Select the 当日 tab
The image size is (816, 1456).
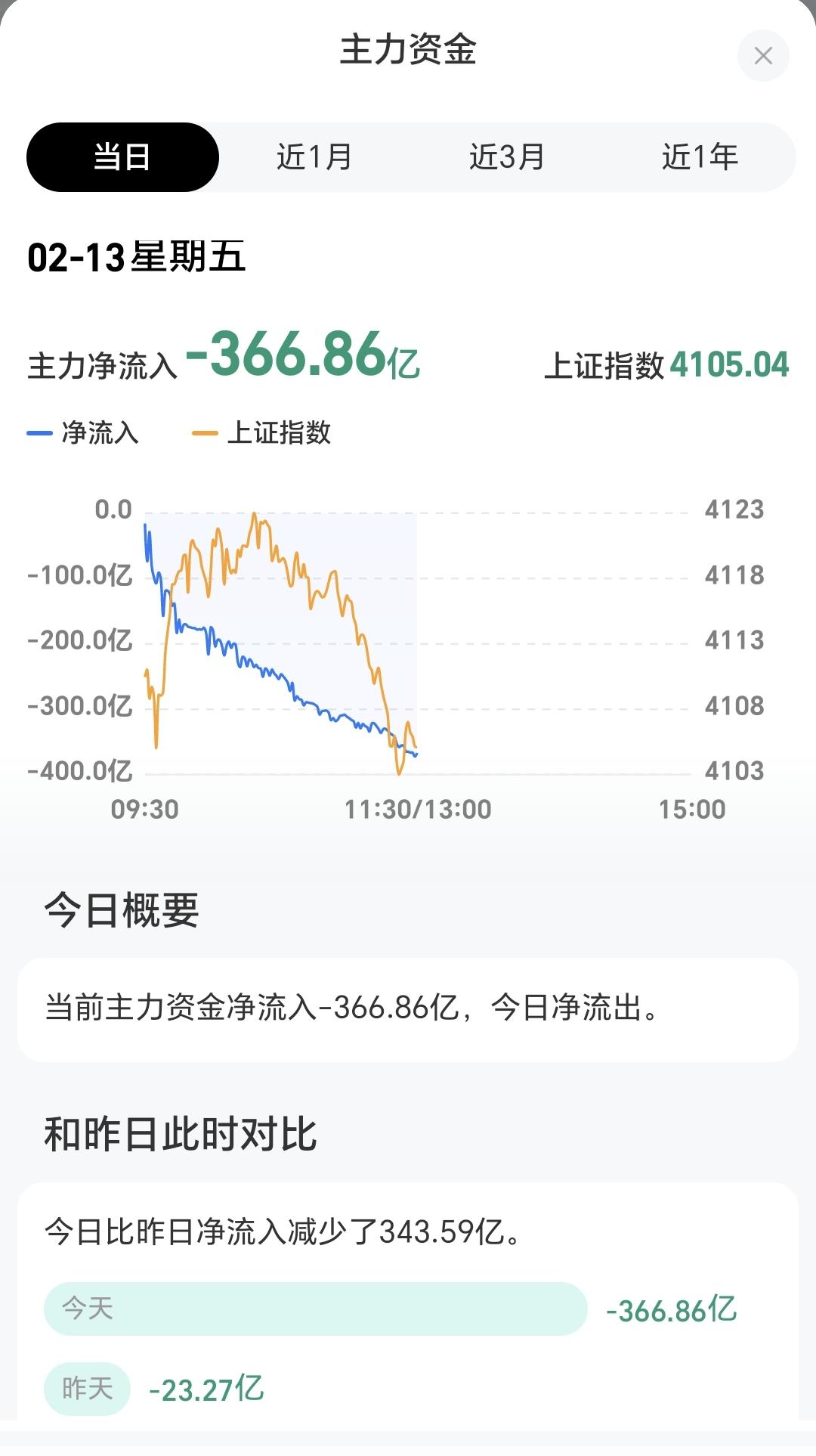(x=122, y=156)
